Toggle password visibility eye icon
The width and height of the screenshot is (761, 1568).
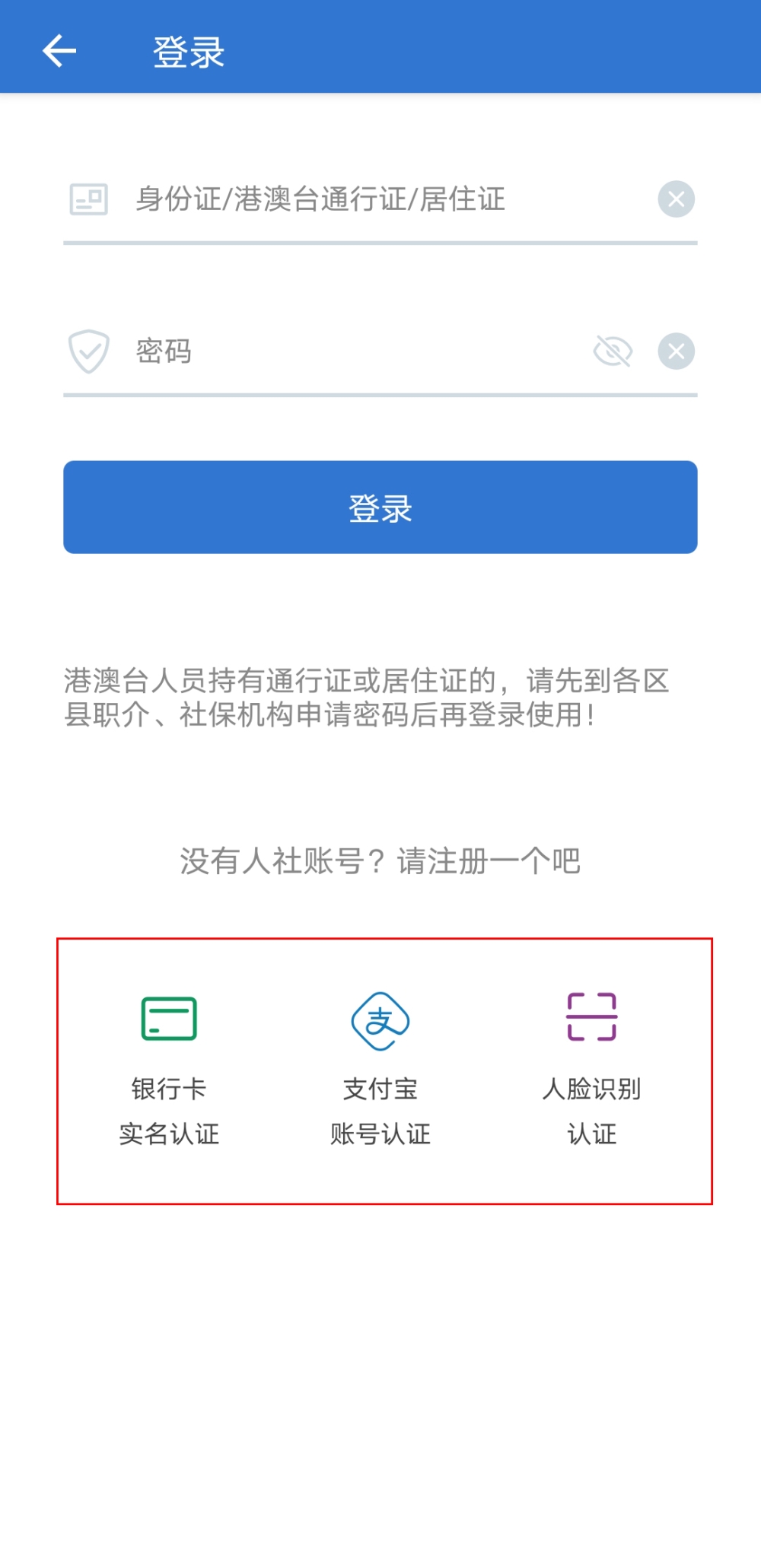613,351
